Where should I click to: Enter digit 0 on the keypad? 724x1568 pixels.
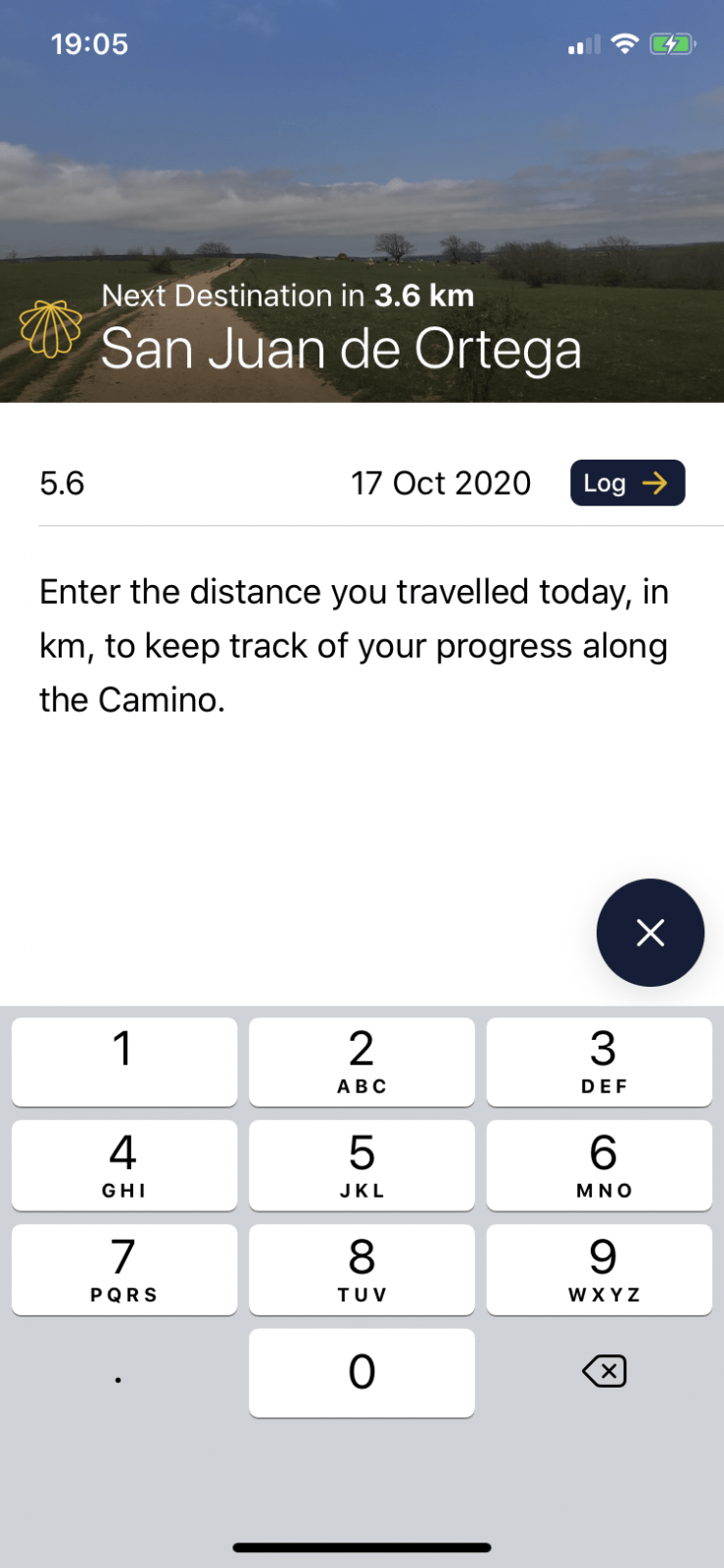362,1372
